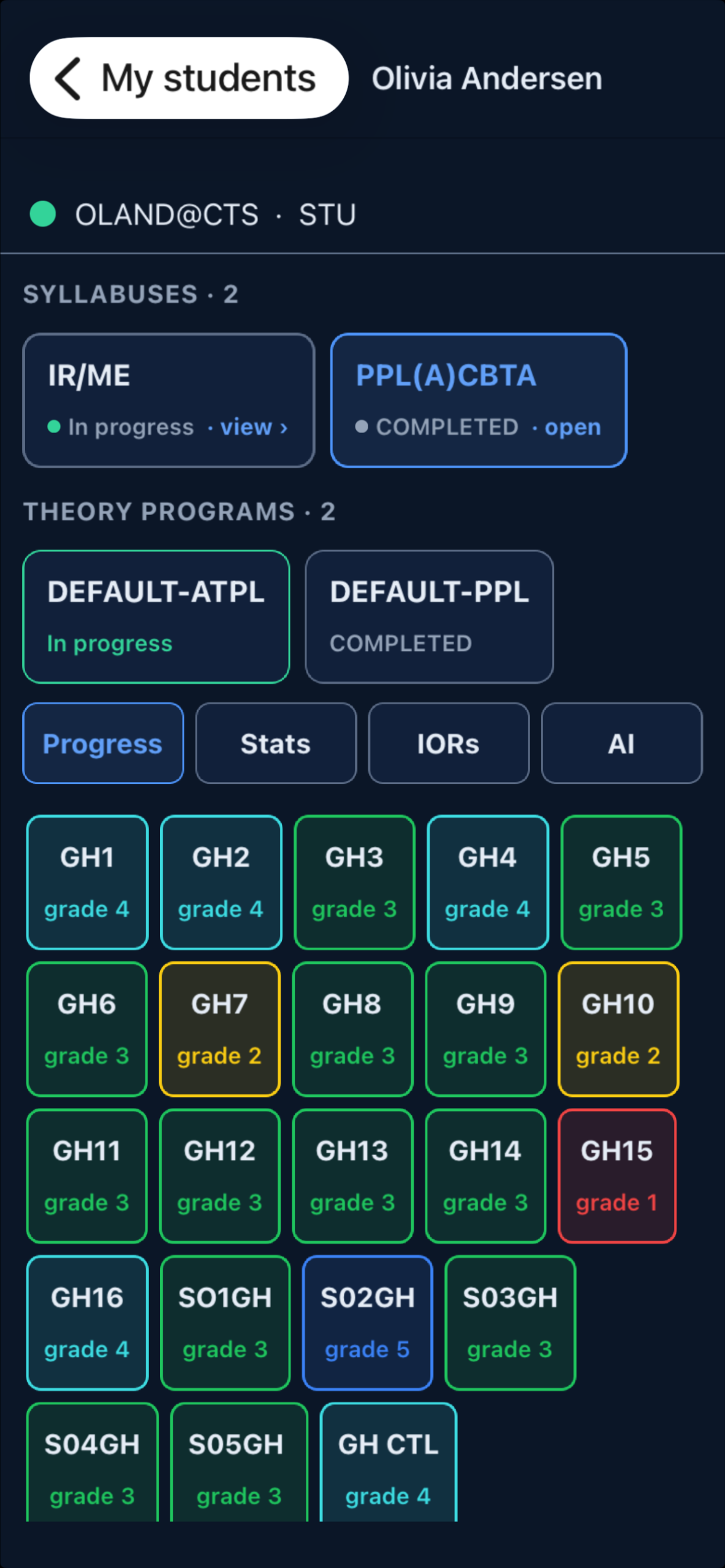The image size is (725, 1568).
Task: View the IR/ME syllabus
Action: pos(169,400)
